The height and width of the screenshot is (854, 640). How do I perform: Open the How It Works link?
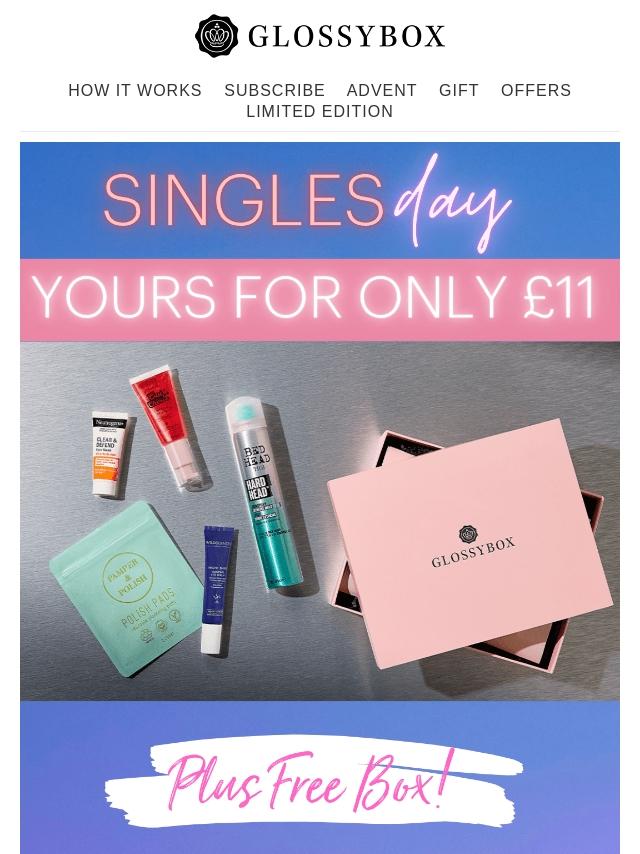pyautogui.click(x=135, y=90)
